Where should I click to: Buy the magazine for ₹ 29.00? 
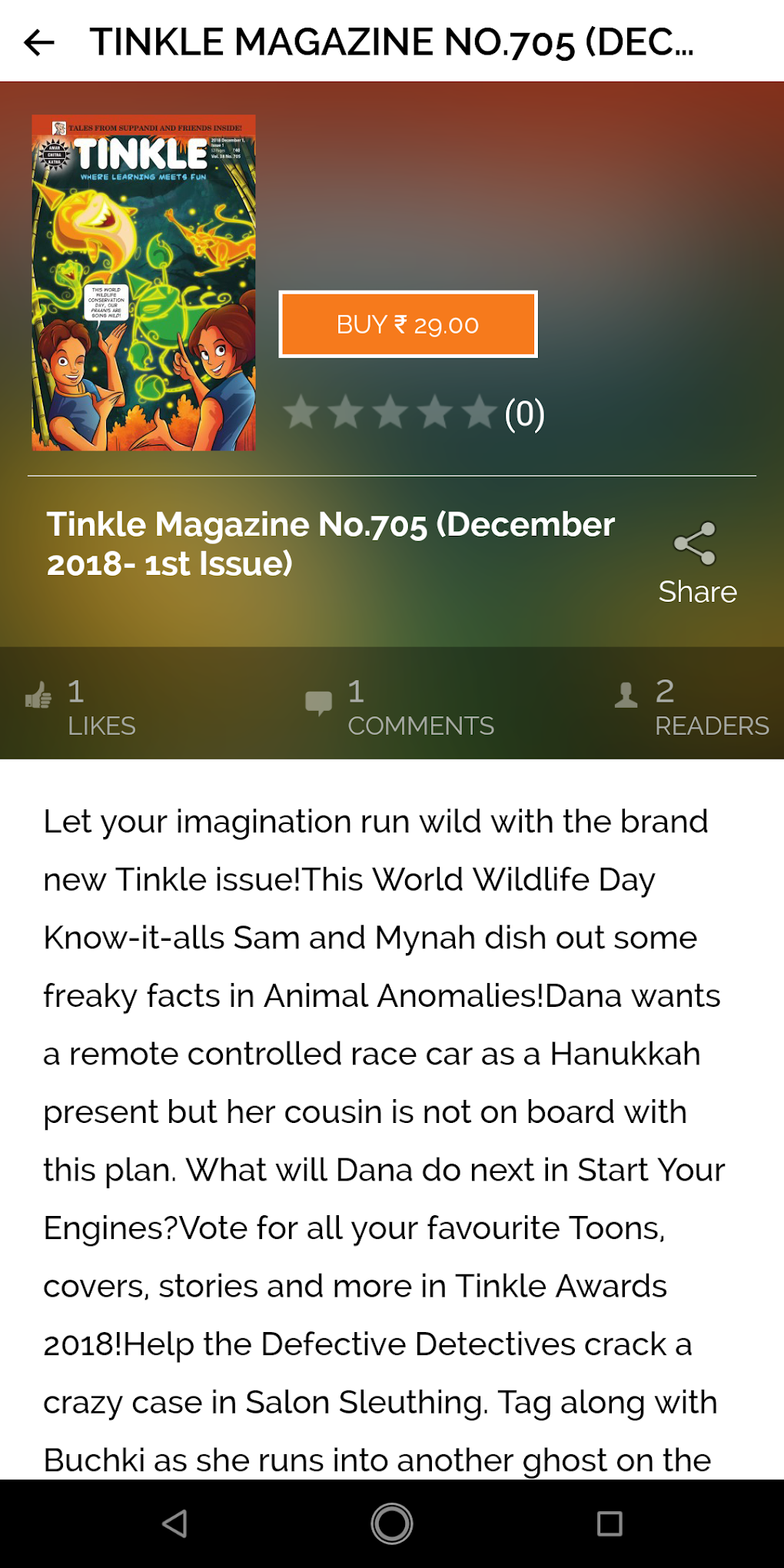click(408, 324)
